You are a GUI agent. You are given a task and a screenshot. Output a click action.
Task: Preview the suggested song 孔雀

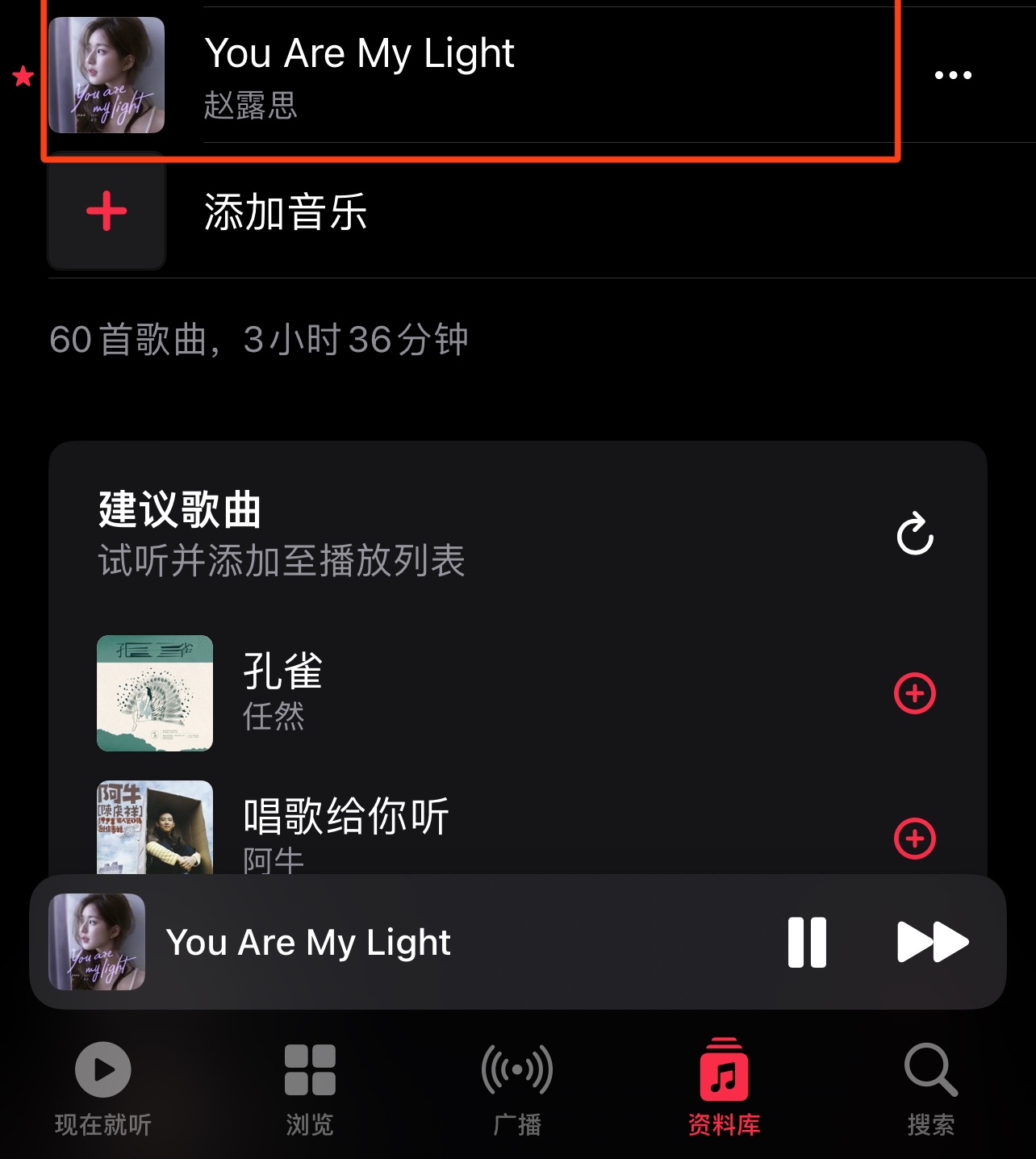[155, 693]
